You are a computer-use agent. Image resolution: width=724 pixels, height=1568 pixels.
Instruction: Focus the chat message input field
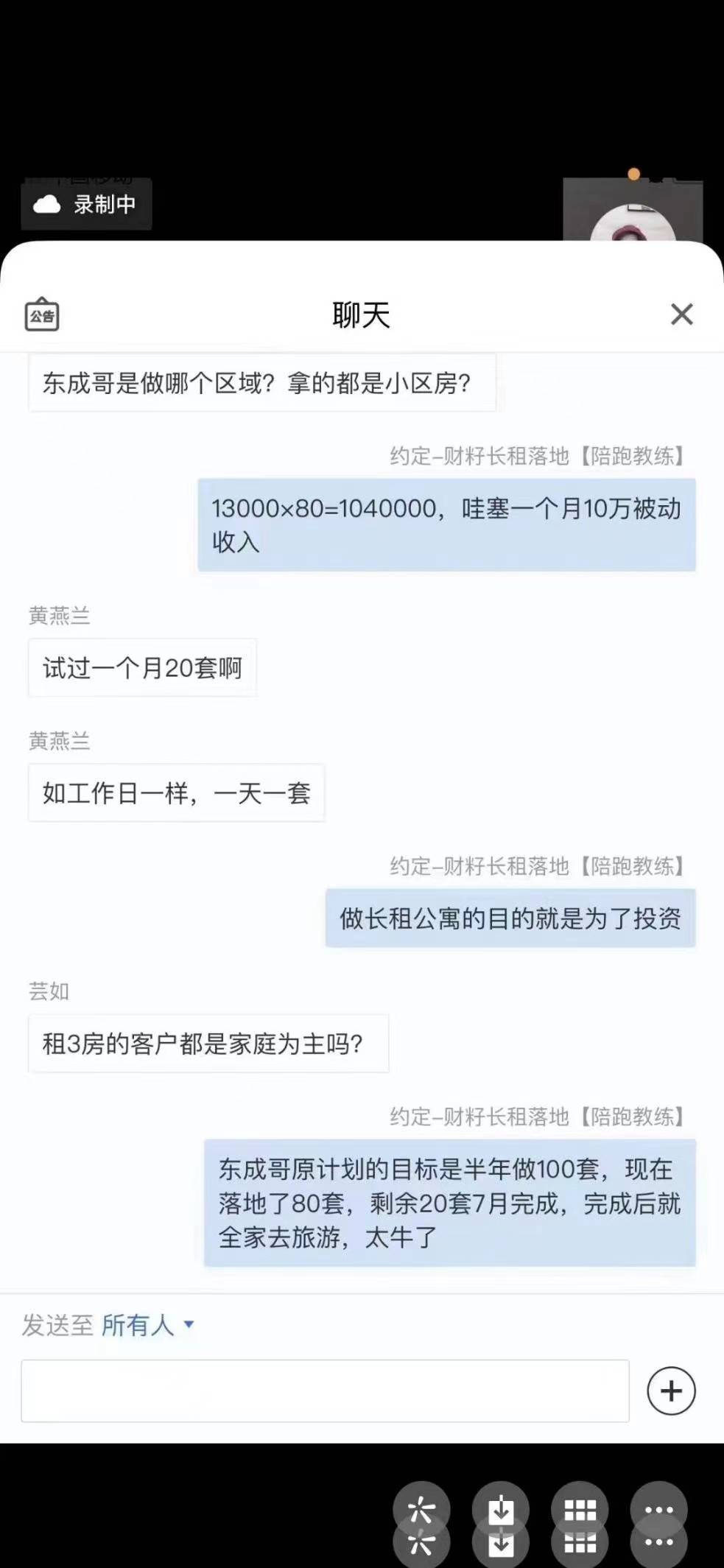(x=325, y=1391)
